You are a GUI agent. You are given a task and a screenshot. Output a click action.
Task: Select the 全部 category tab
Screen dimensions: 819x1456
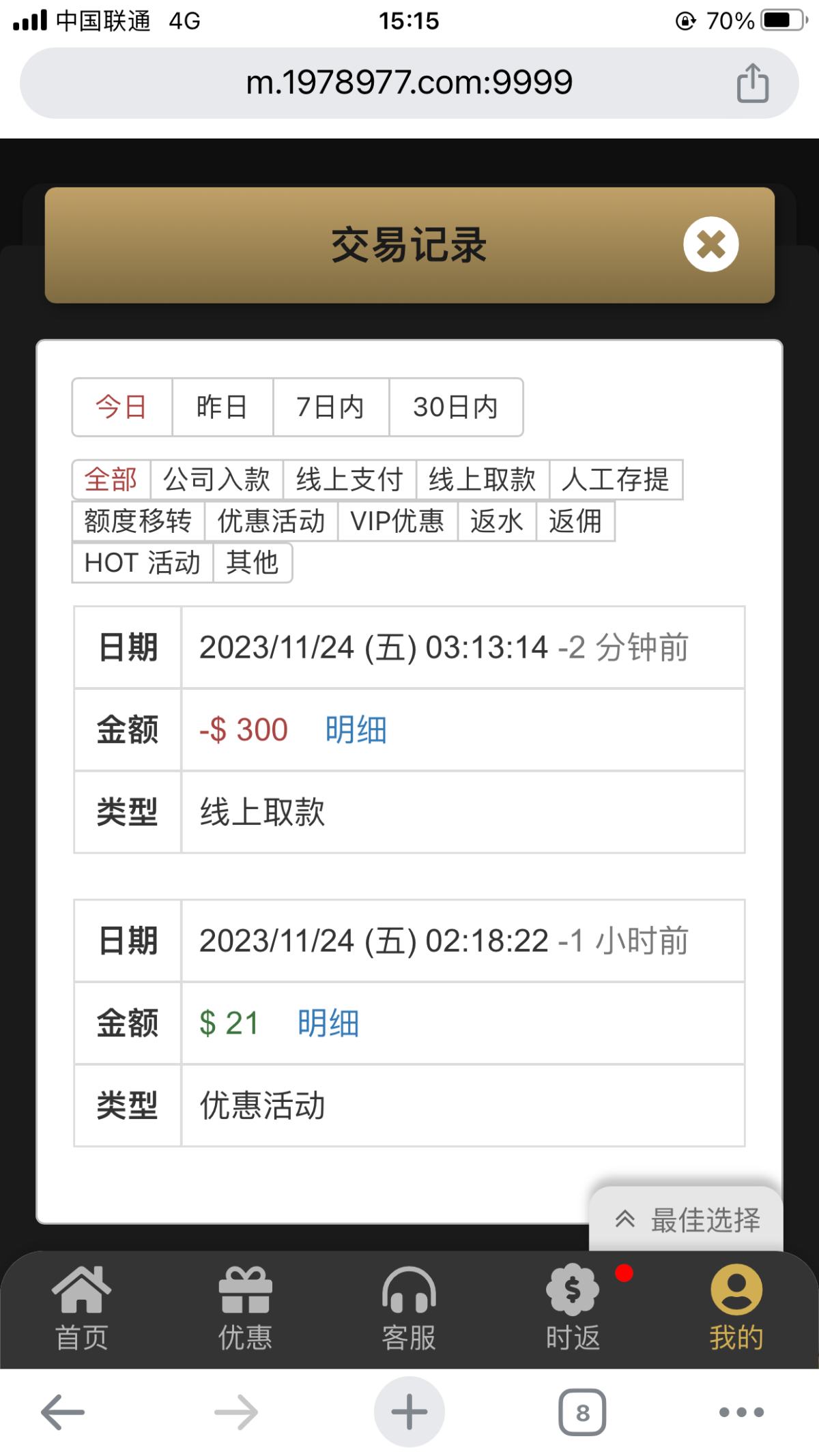[111, 479]
